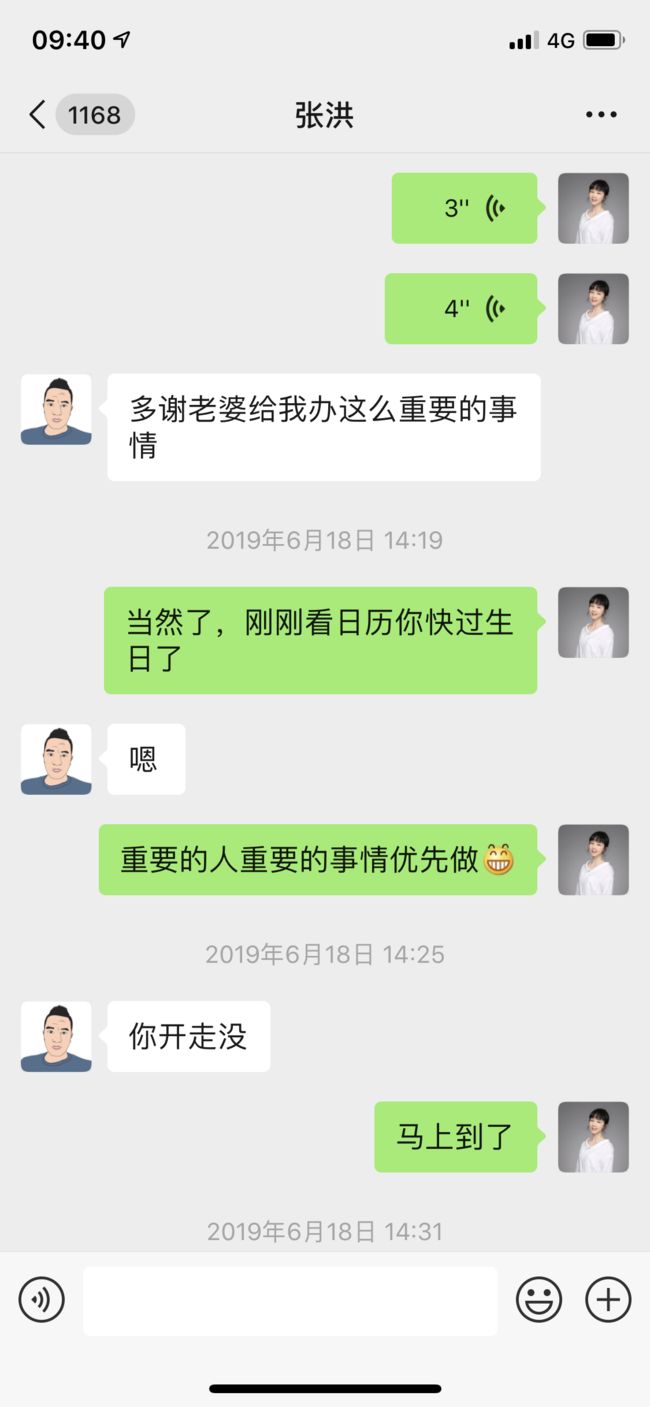
Task: Open the emoji sticker panel
Action: click(x=539, y=1301)
